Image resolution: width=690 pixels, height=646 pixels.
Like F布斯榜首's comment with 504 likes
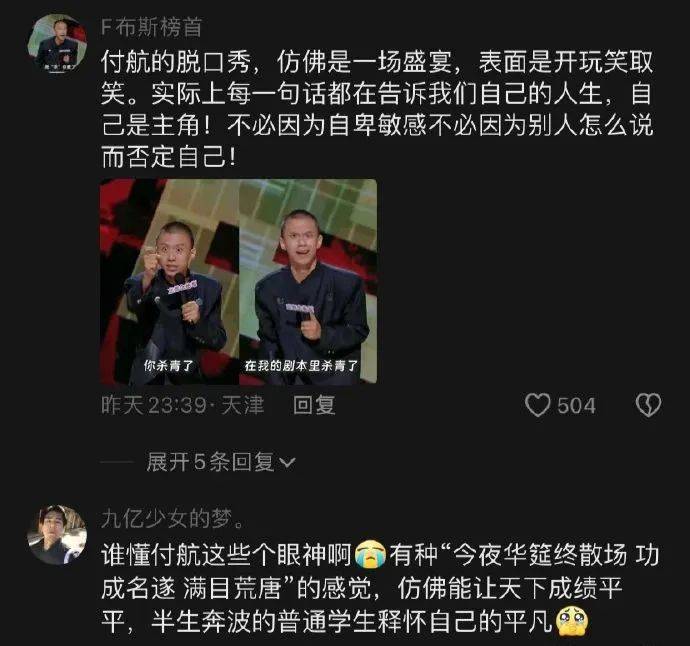tap(540, 405)
